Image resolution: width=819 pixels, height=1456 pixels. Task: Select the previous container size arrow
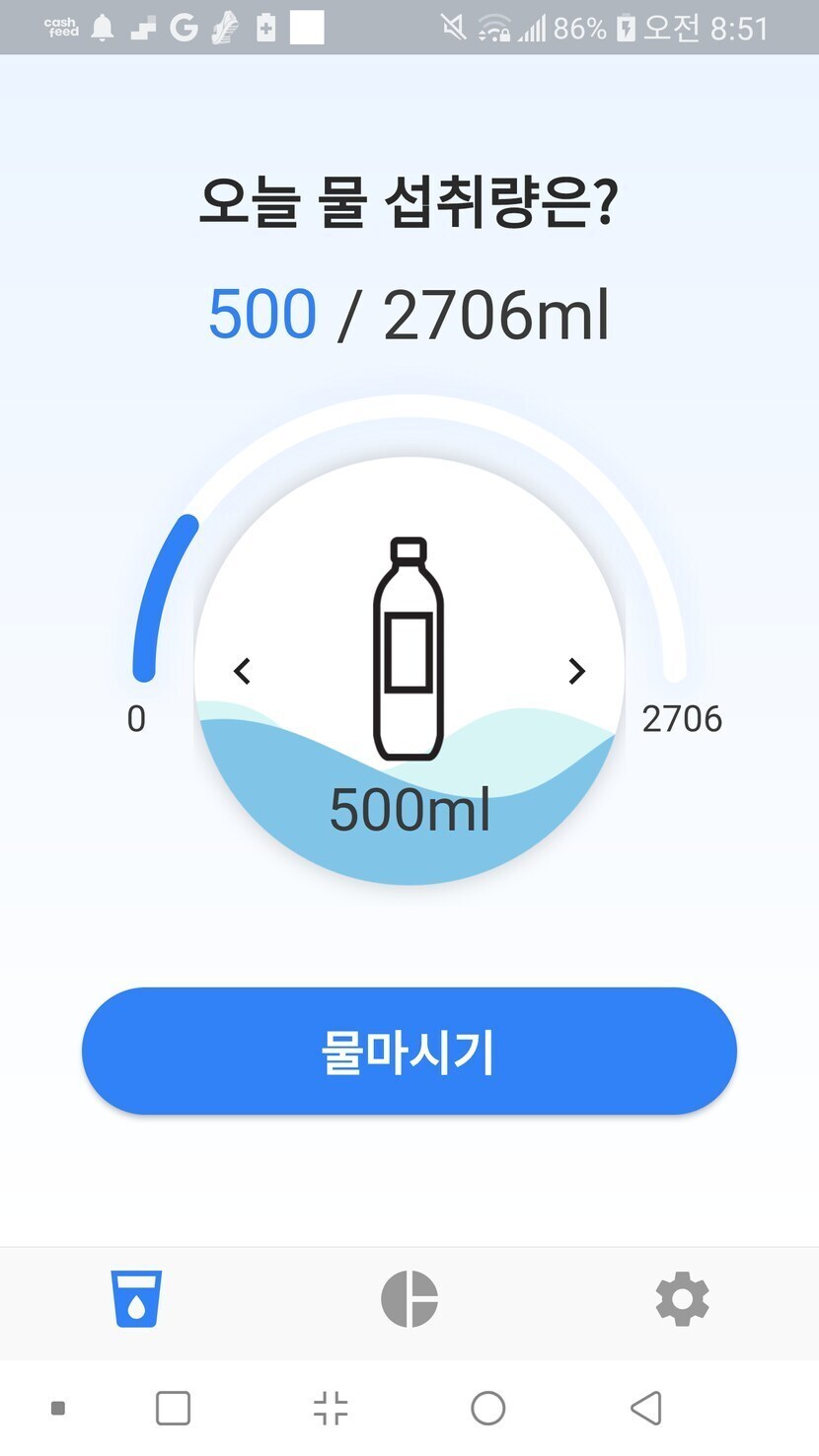click(243, 671)
